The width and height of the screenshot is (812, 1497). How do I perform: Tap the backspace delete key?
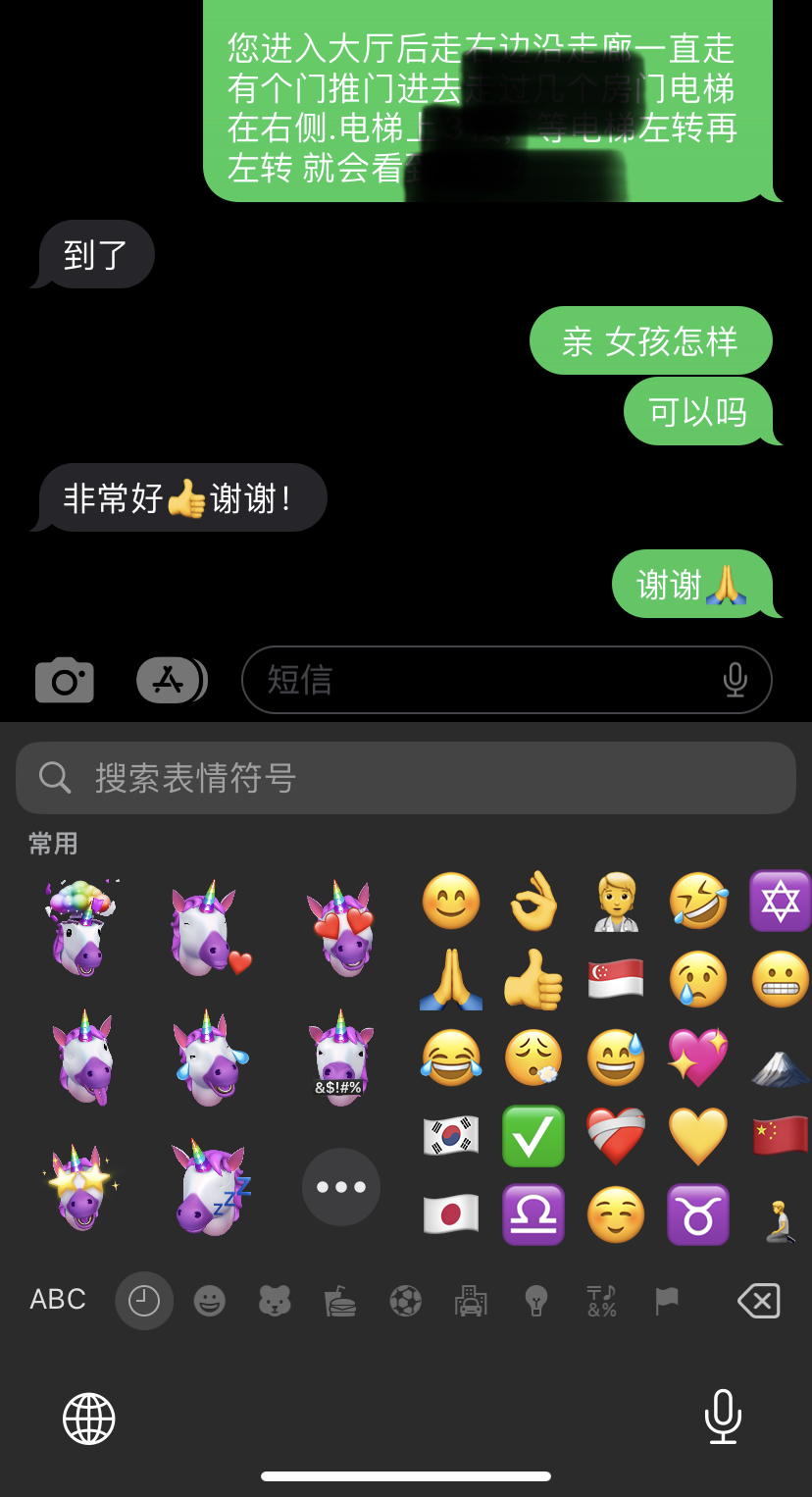point(758,1301)
